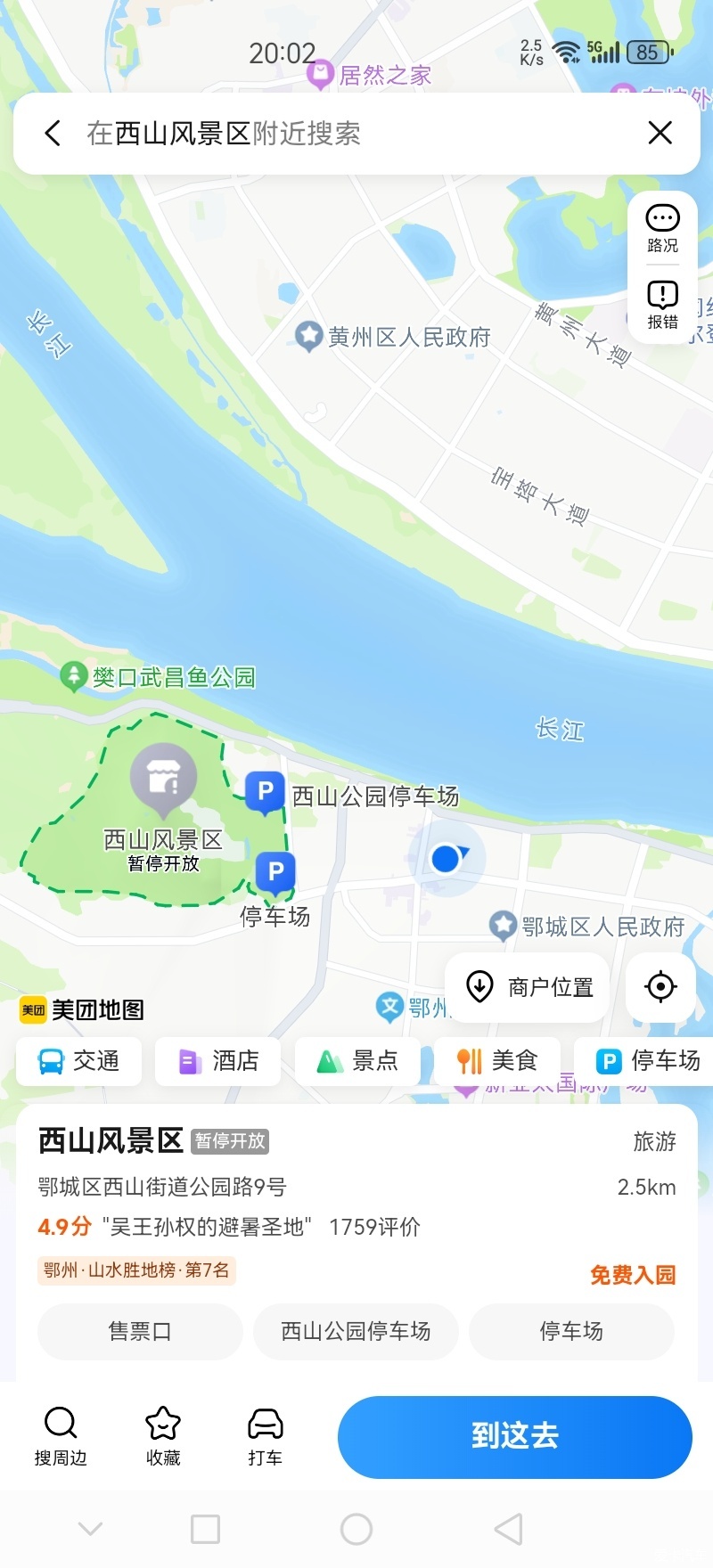Close the search with the X button
Image resolution: width=713 pixels, height=1568 pixels.
[660, 134]
